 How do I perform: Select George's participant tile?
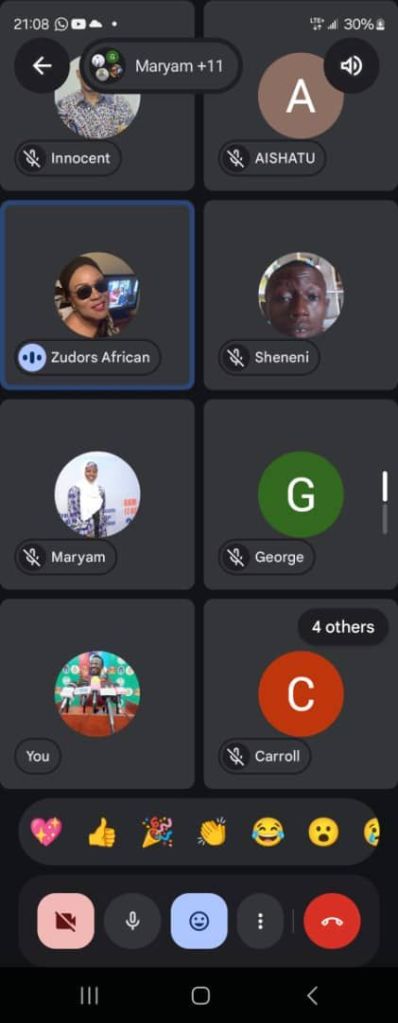[x=301, y=495]
